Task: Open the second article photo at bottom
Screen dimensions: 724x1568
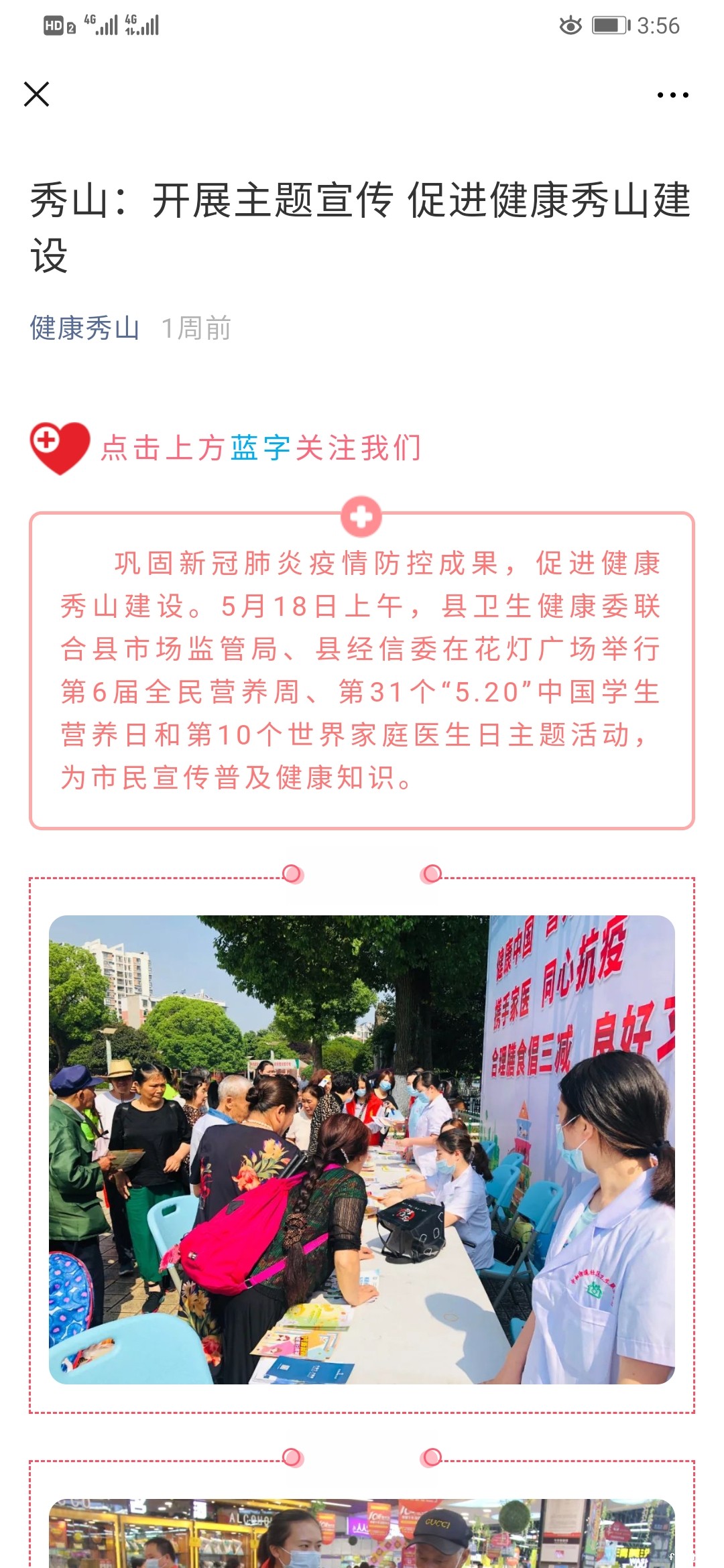Action: point(362,1533)
